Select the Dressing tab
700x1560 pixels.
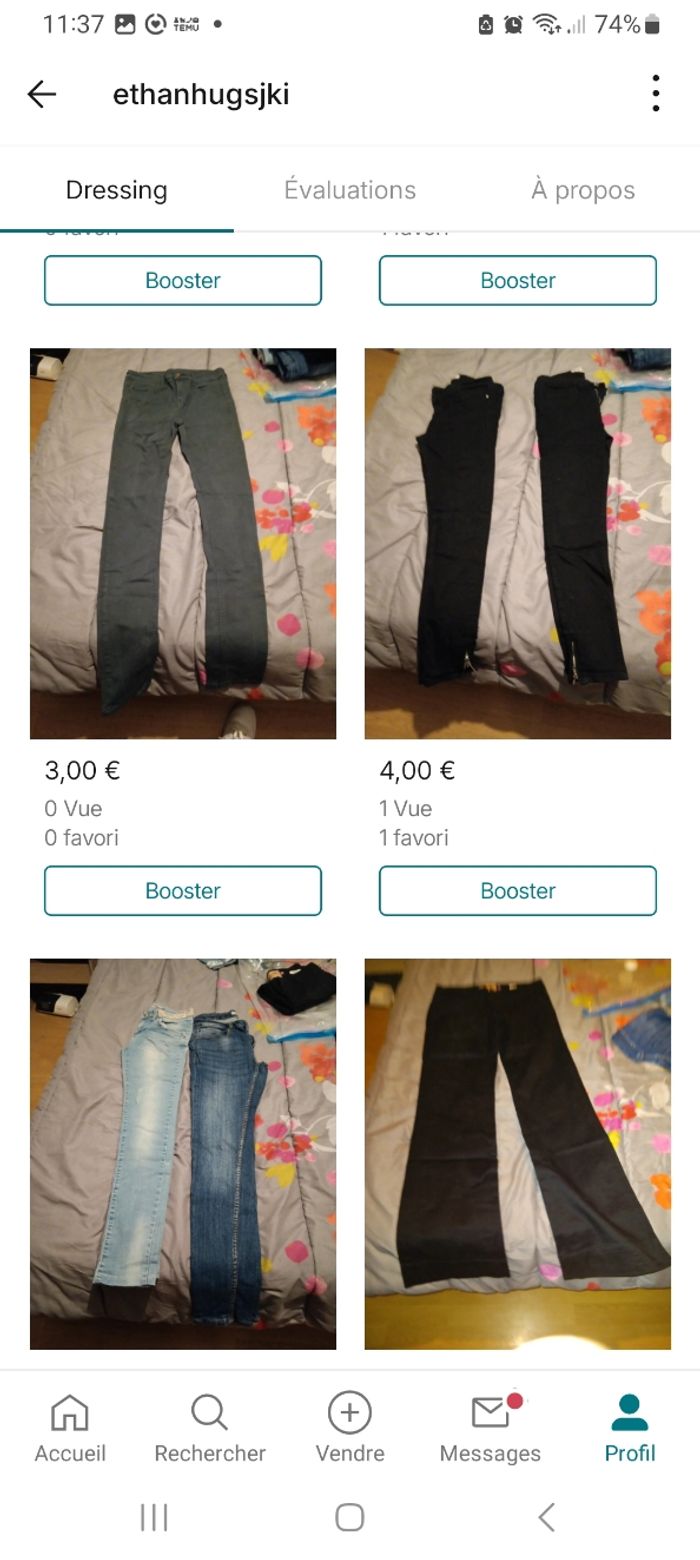[116, 190]
